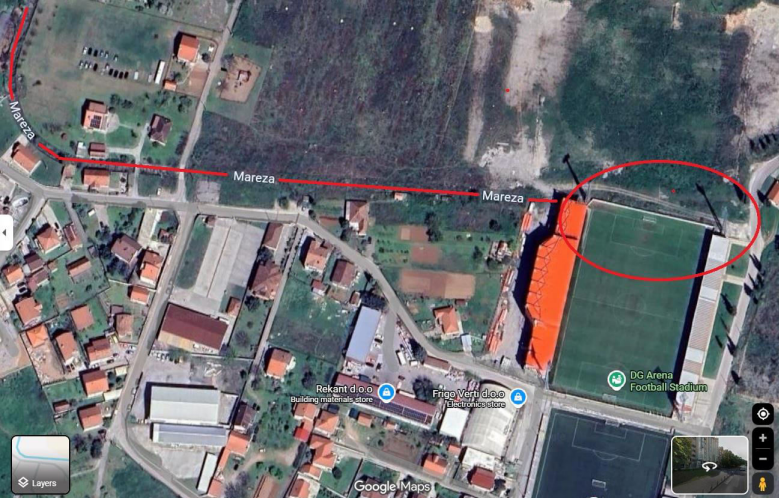The height and width of the screenshot is (498, 779).
Task: Open Frigo Verti d.o.o store pin
Action: [x=518, y=397]
